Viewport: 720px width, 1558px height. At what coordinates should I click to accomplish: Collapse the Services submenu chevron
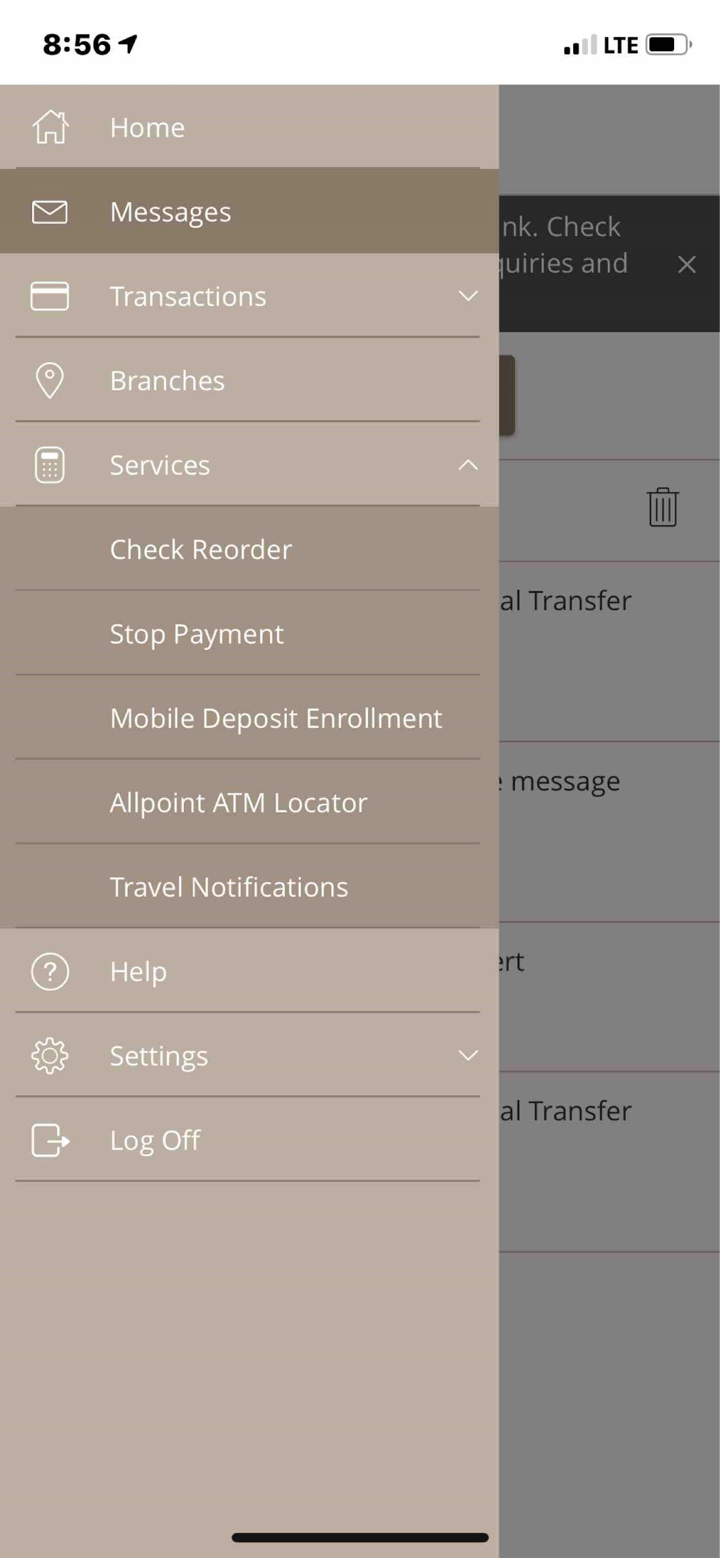tap(467, 464)
